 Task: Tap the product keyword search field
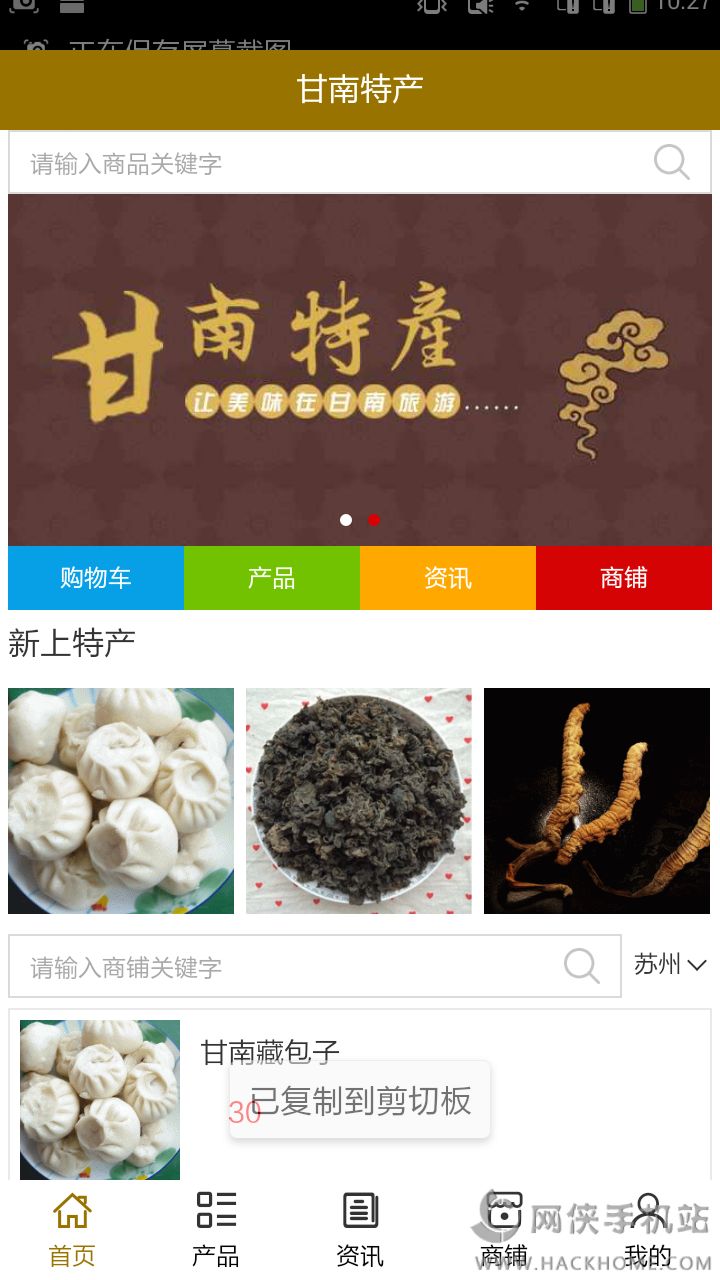tap(330, 163)
